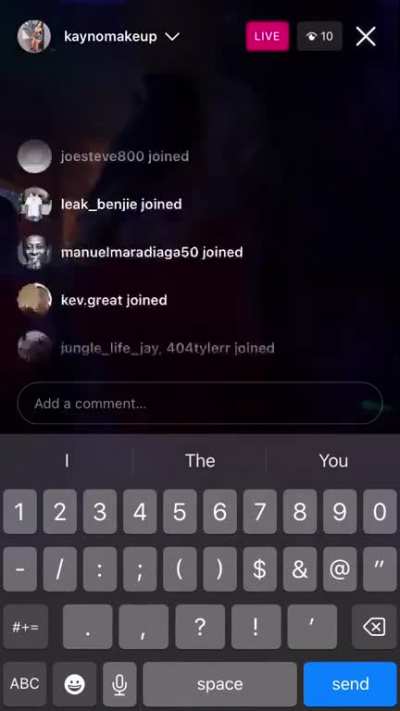Open the emoji keyboard
The image size is (400, 711).
point(74,684)
